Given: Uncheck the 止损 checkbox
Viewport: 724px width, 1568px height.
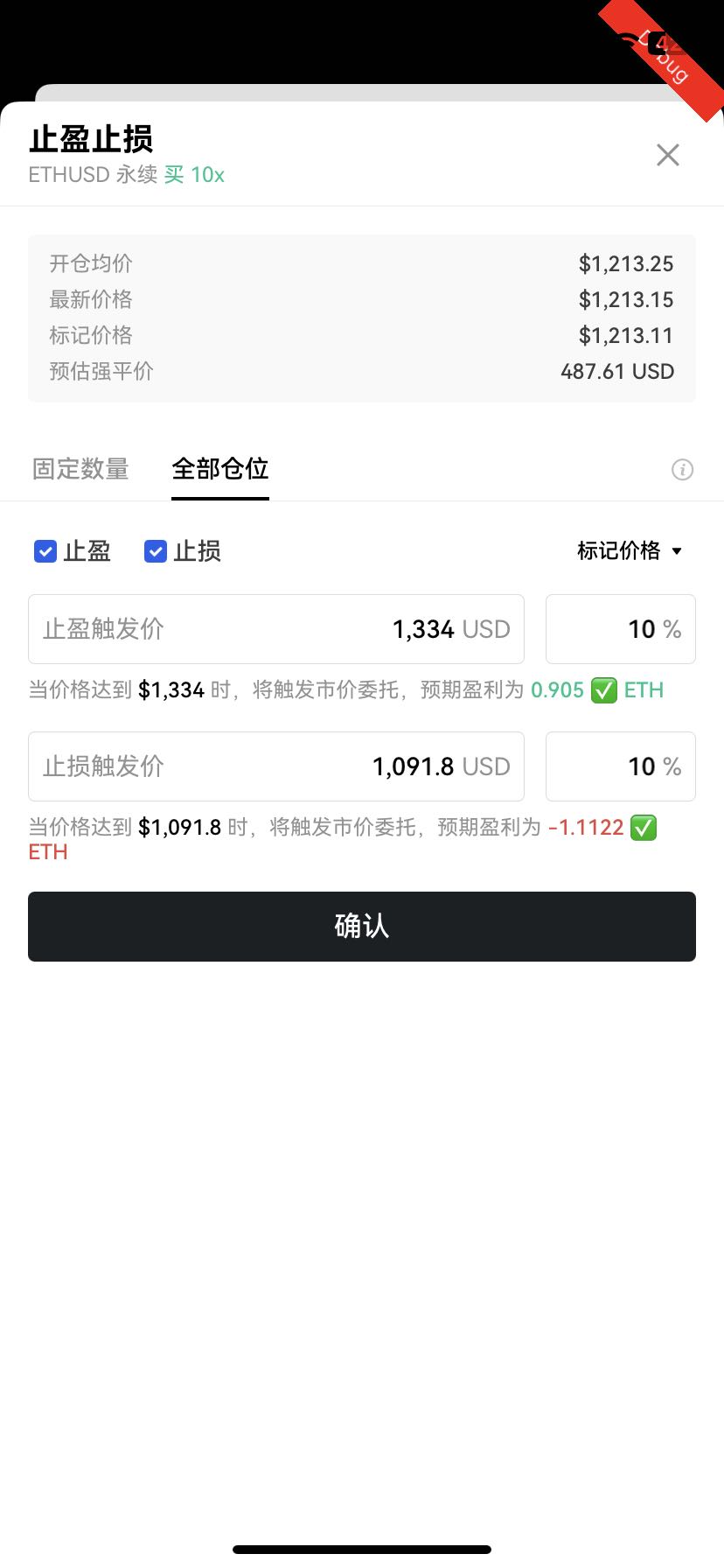Looking at the screenshot, I should [x=156, y=551].
